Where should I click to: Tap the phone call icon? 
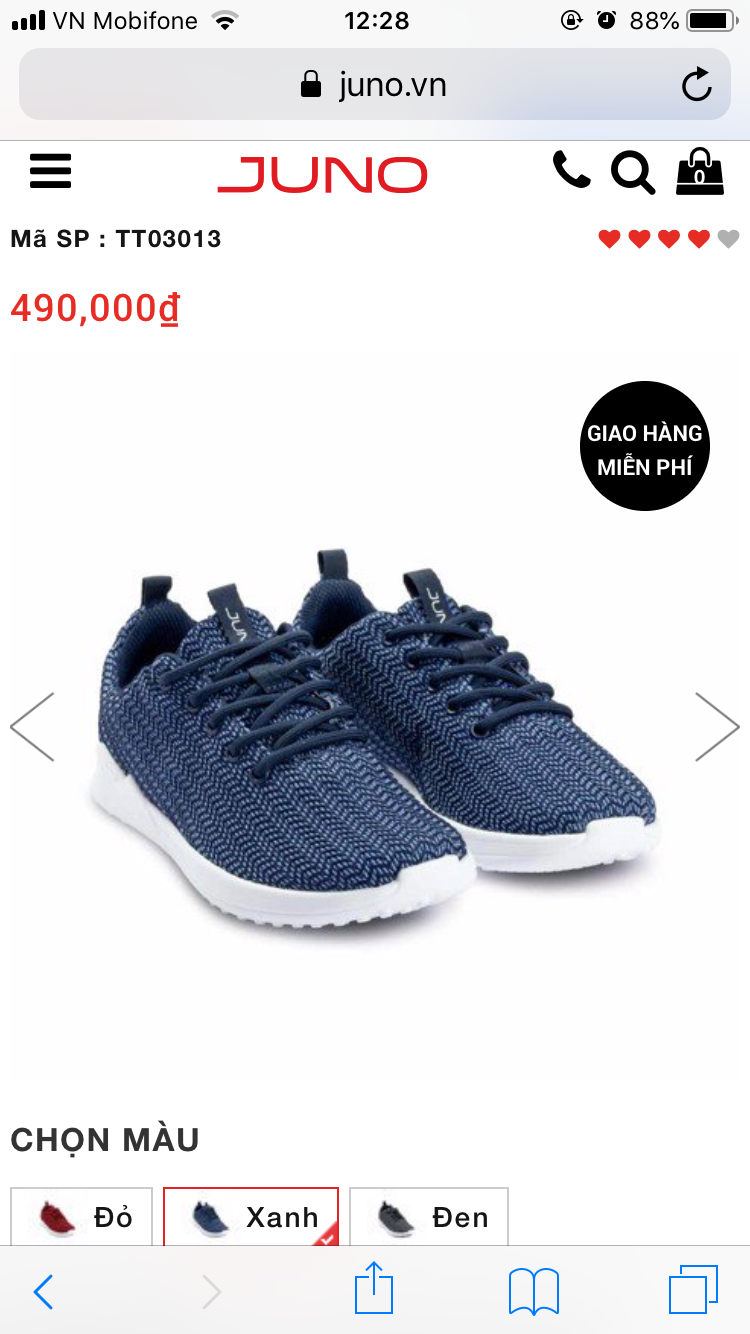point(571,171)
